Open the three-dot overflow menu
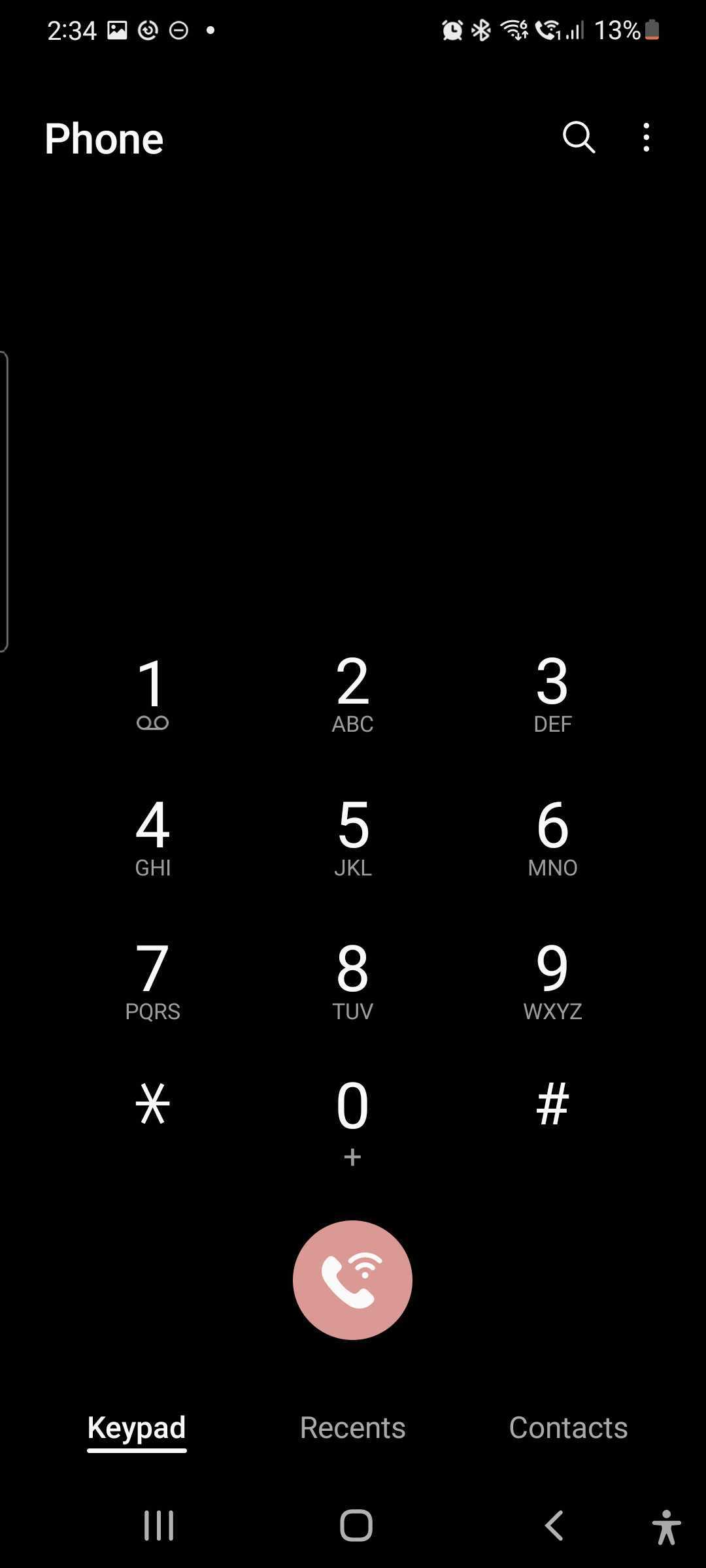This screenshot has height=1568, width=706. (646, 137)
